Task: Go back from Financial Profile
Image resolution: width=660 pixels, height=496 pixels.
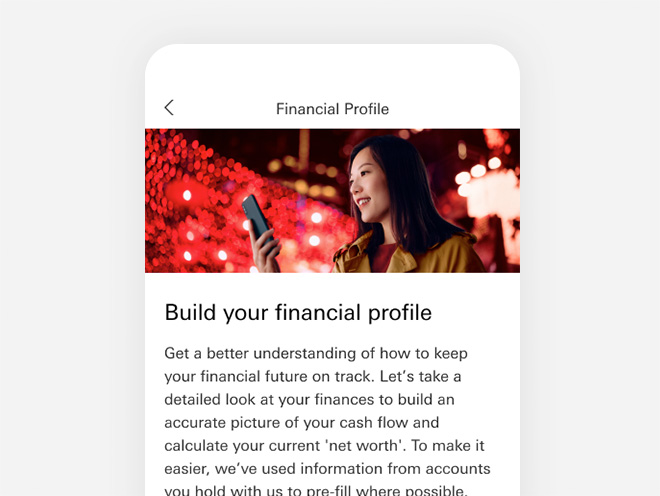Action: (169, 108)
